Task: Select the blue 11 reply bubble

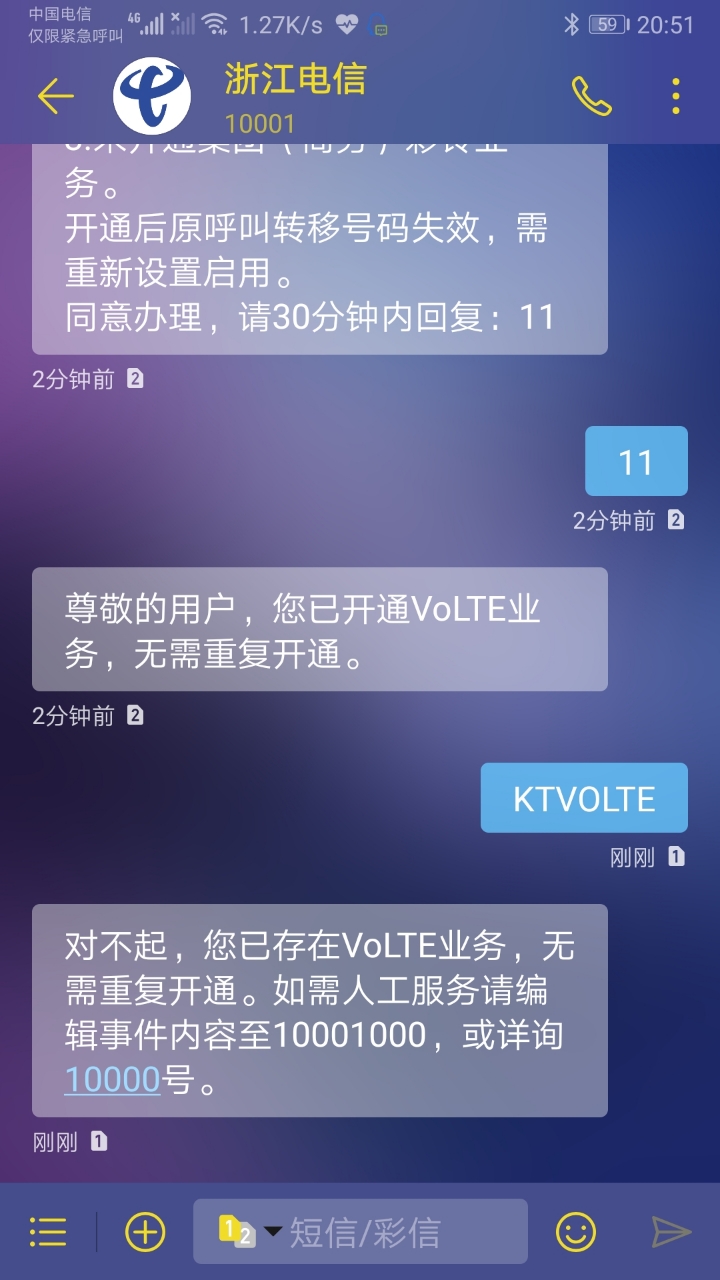Action: [x=637, y=461]
